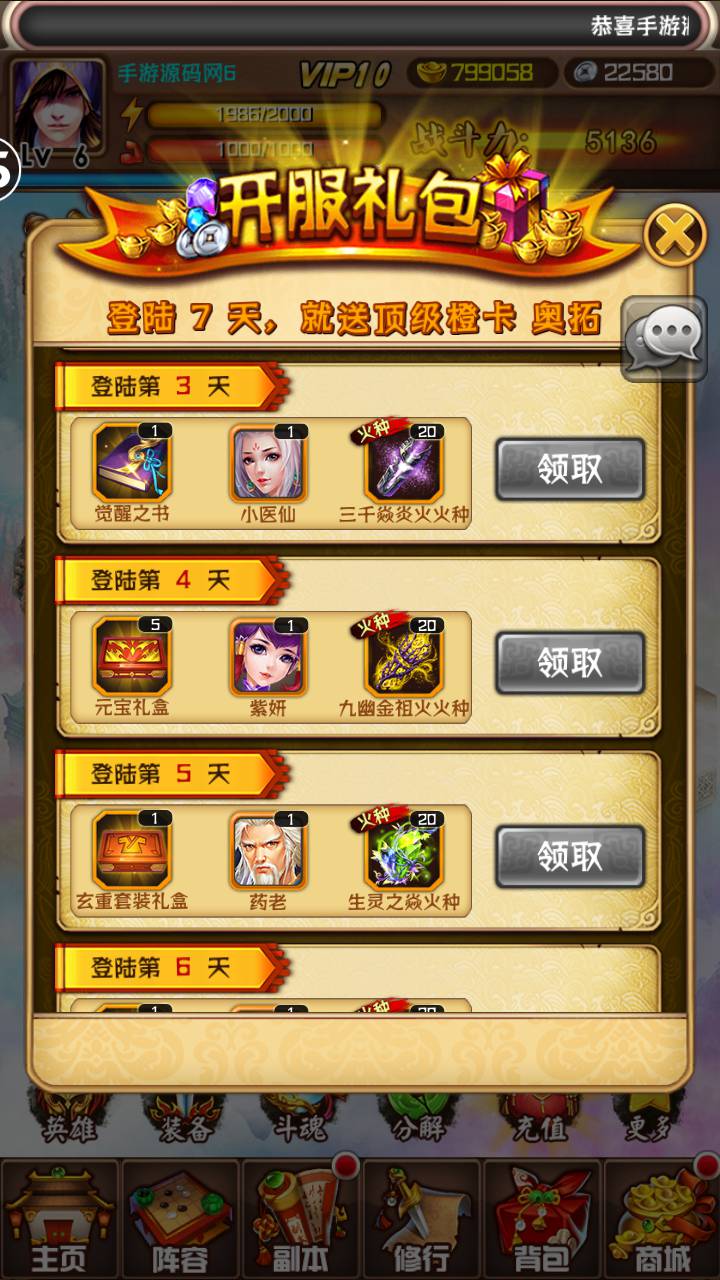View the 元宝礼盒 reward item
Viewport: 720px width, 1280px height.
coord(132,657)
